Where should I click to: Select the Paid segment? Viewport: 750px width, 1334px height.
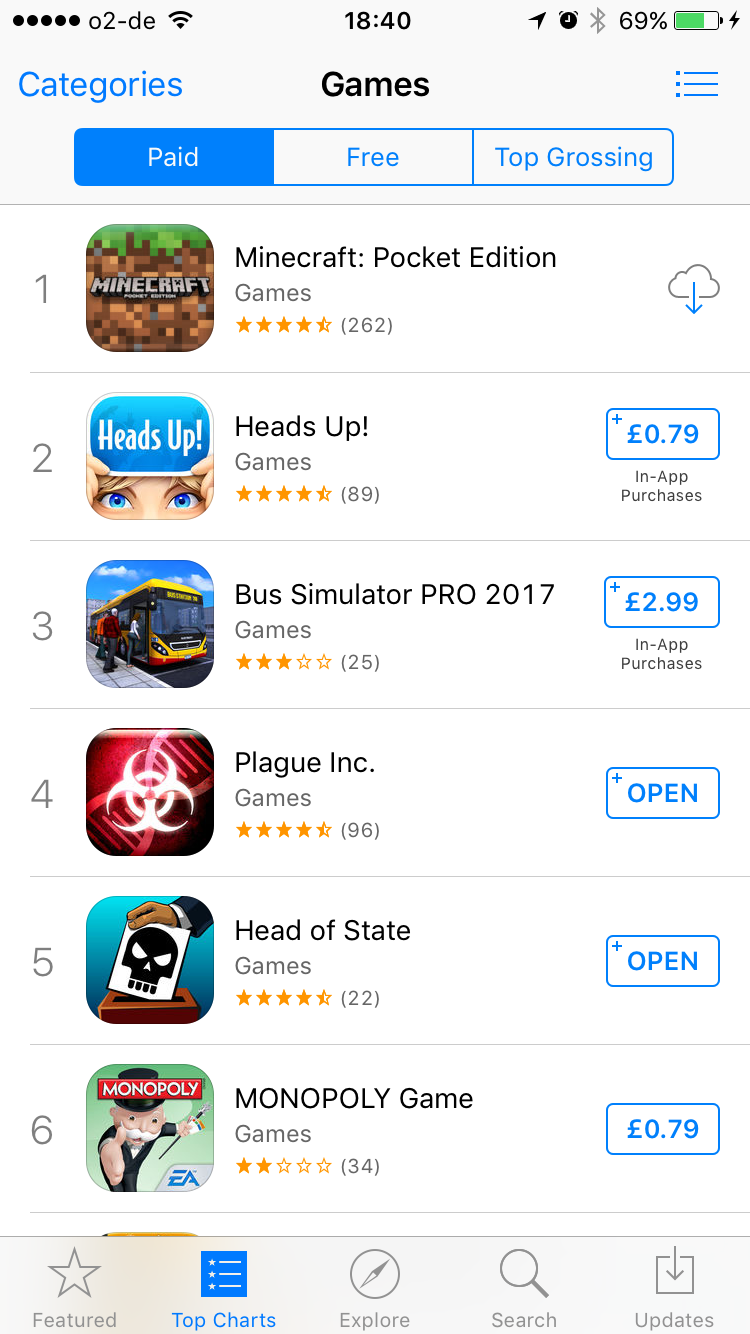click(173, 157)
